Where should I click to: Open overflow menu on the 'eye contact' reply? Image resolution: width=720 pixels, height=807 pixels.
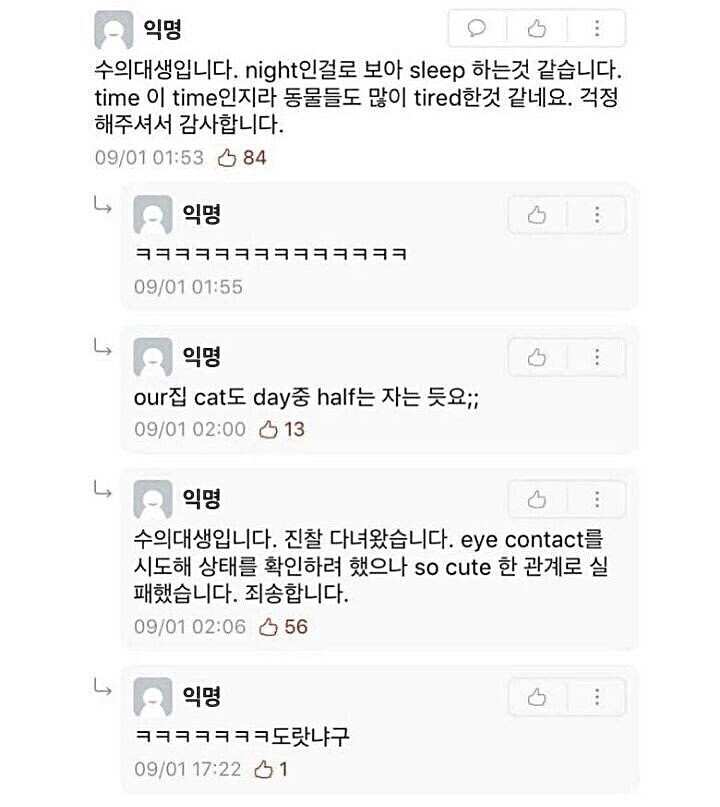(596, 499)
